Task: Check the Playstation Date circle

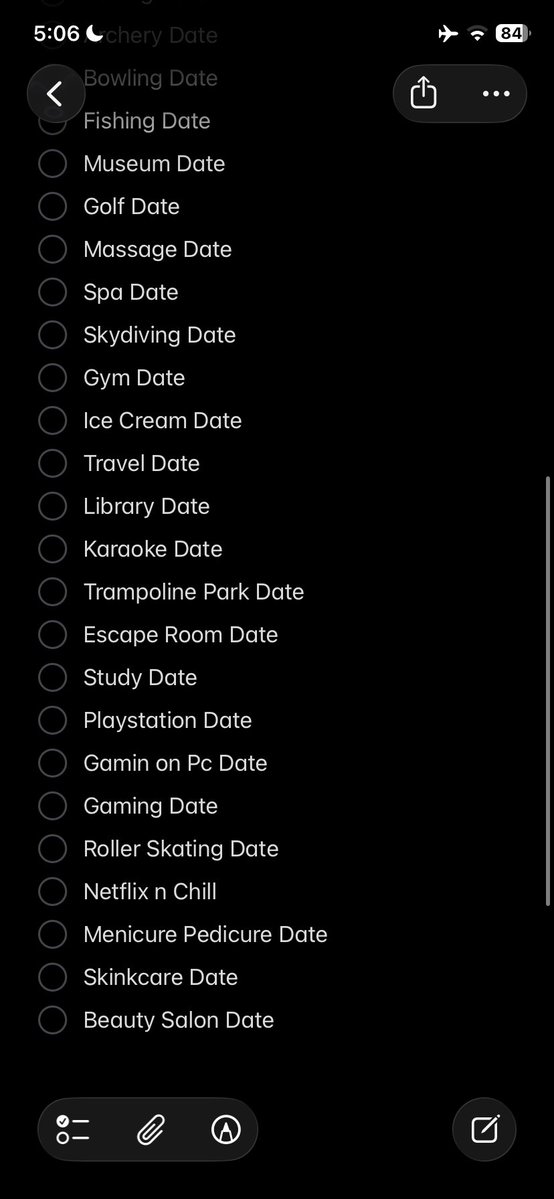Action: (53, 720)
